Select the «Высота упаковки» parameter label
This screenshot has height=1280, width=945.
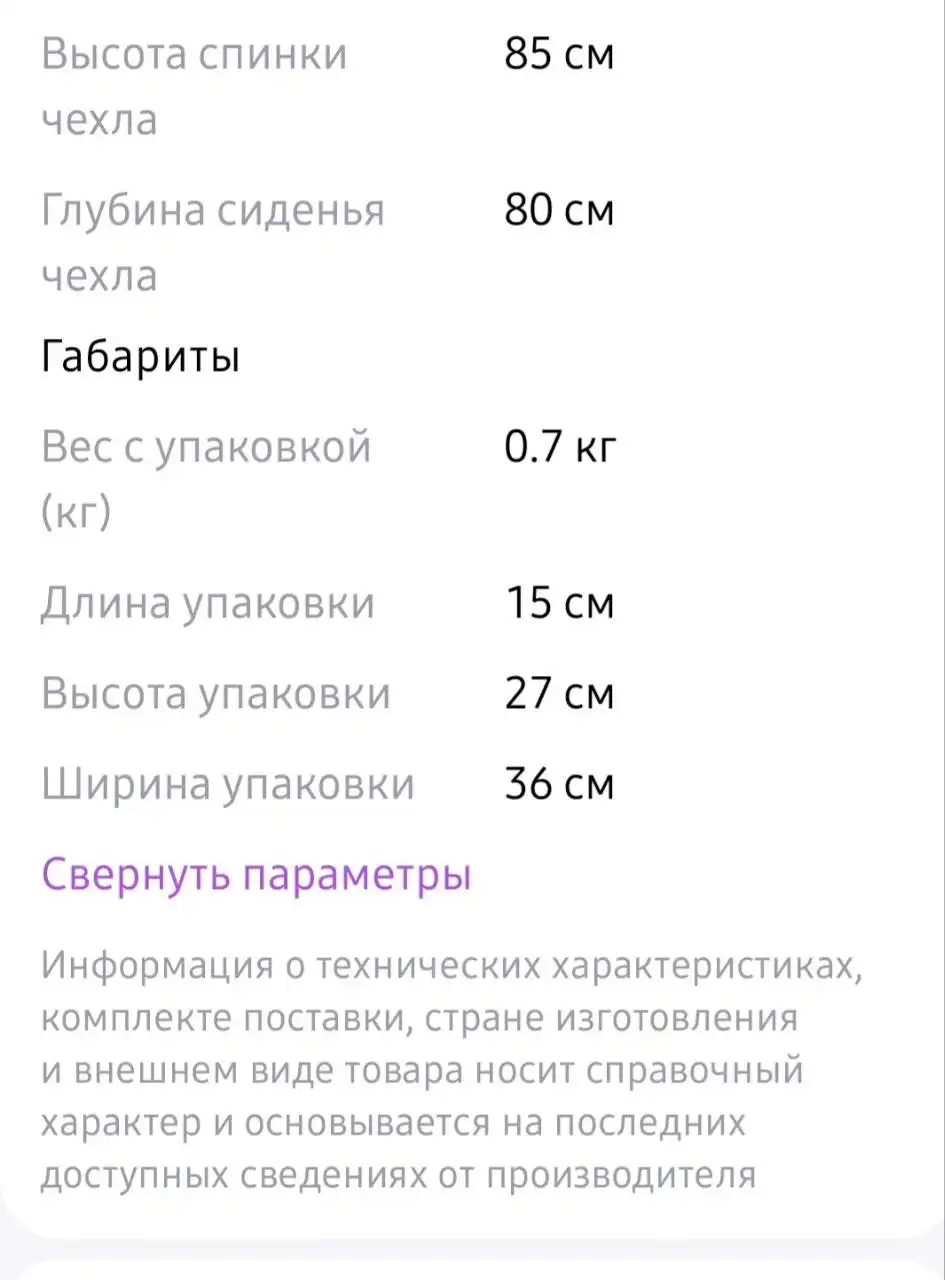tap(215, 692)
